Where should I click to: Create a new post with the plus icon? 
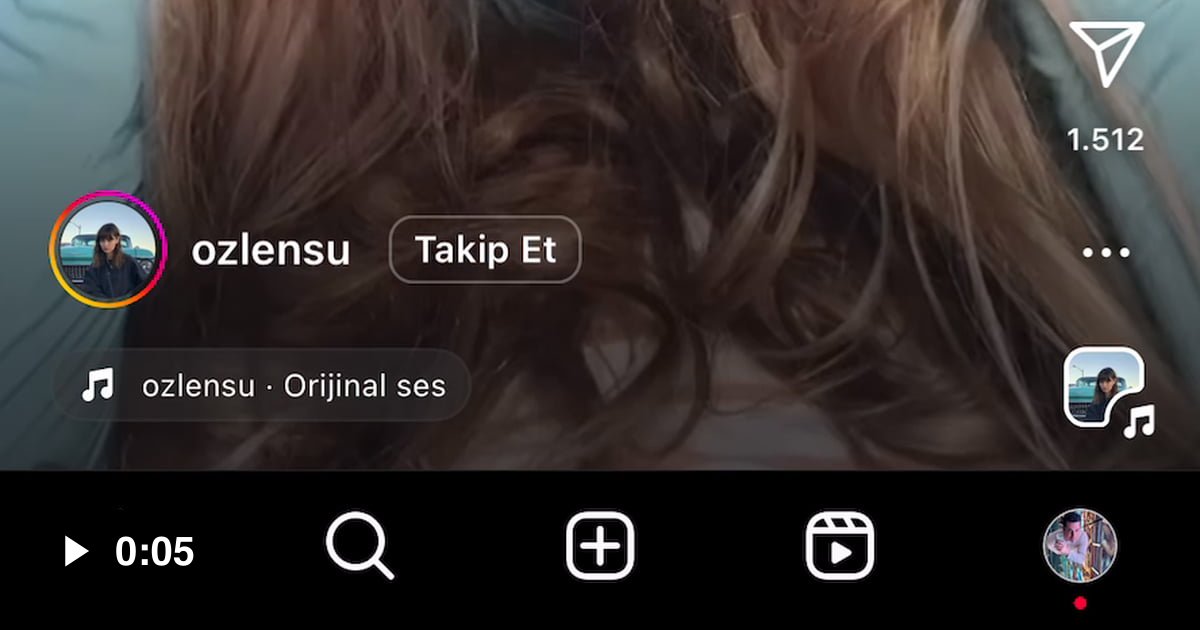click(x=600, y=546)
